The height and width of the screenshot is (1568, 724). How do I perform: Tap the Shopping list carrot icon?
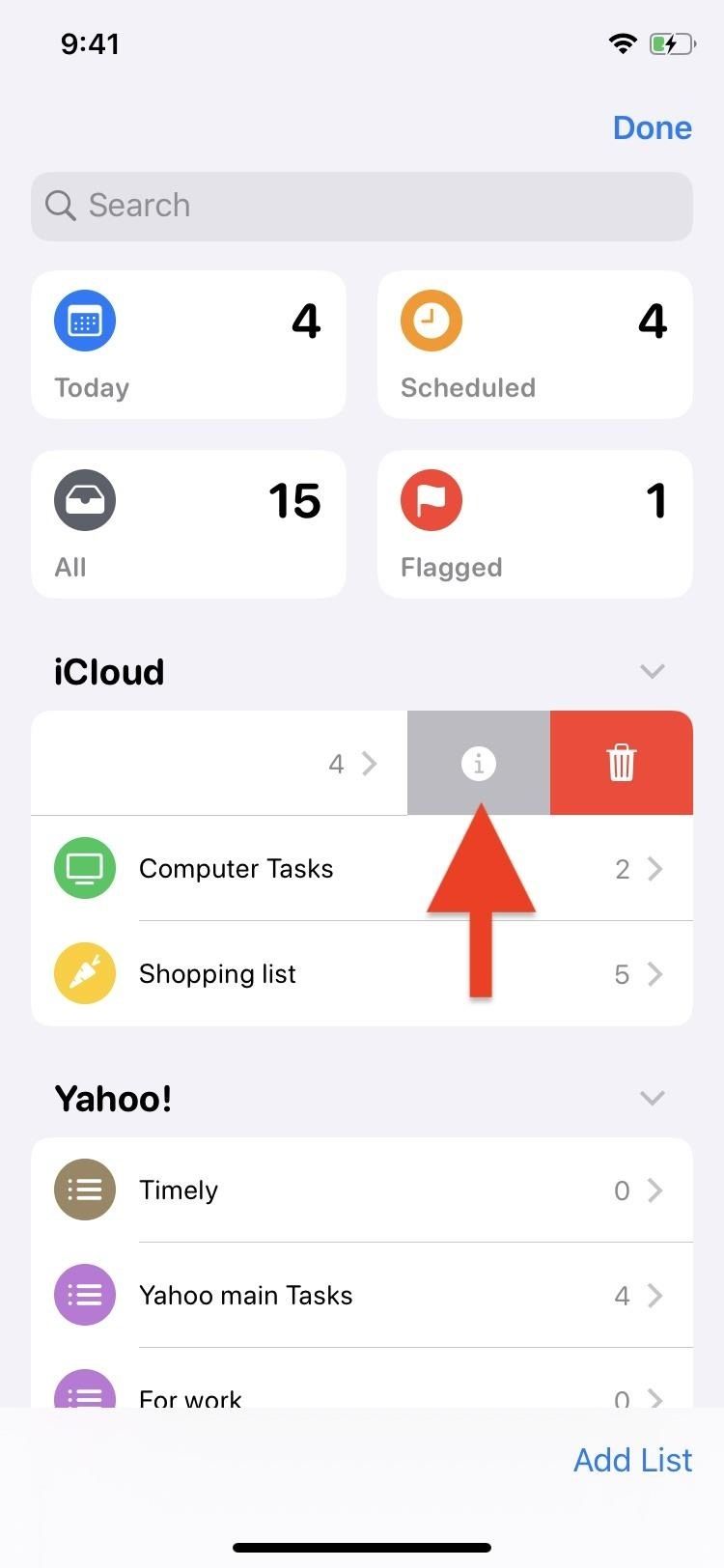click(x=85, y=973)
